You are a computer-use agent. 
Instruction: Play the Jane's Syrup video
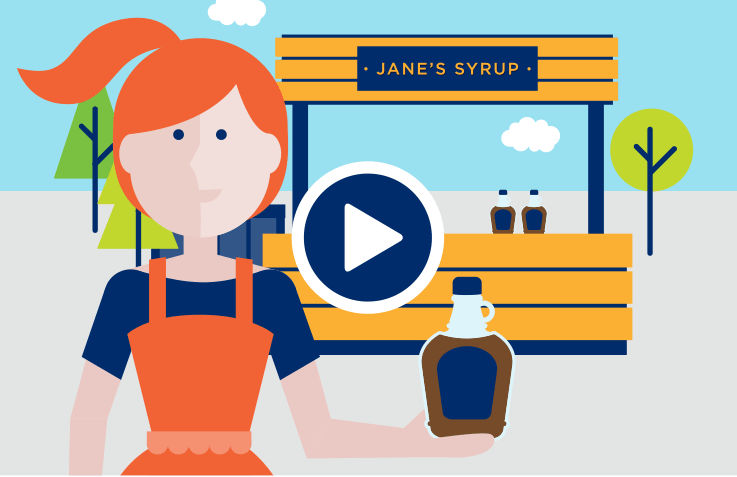[x=368, y=238]
